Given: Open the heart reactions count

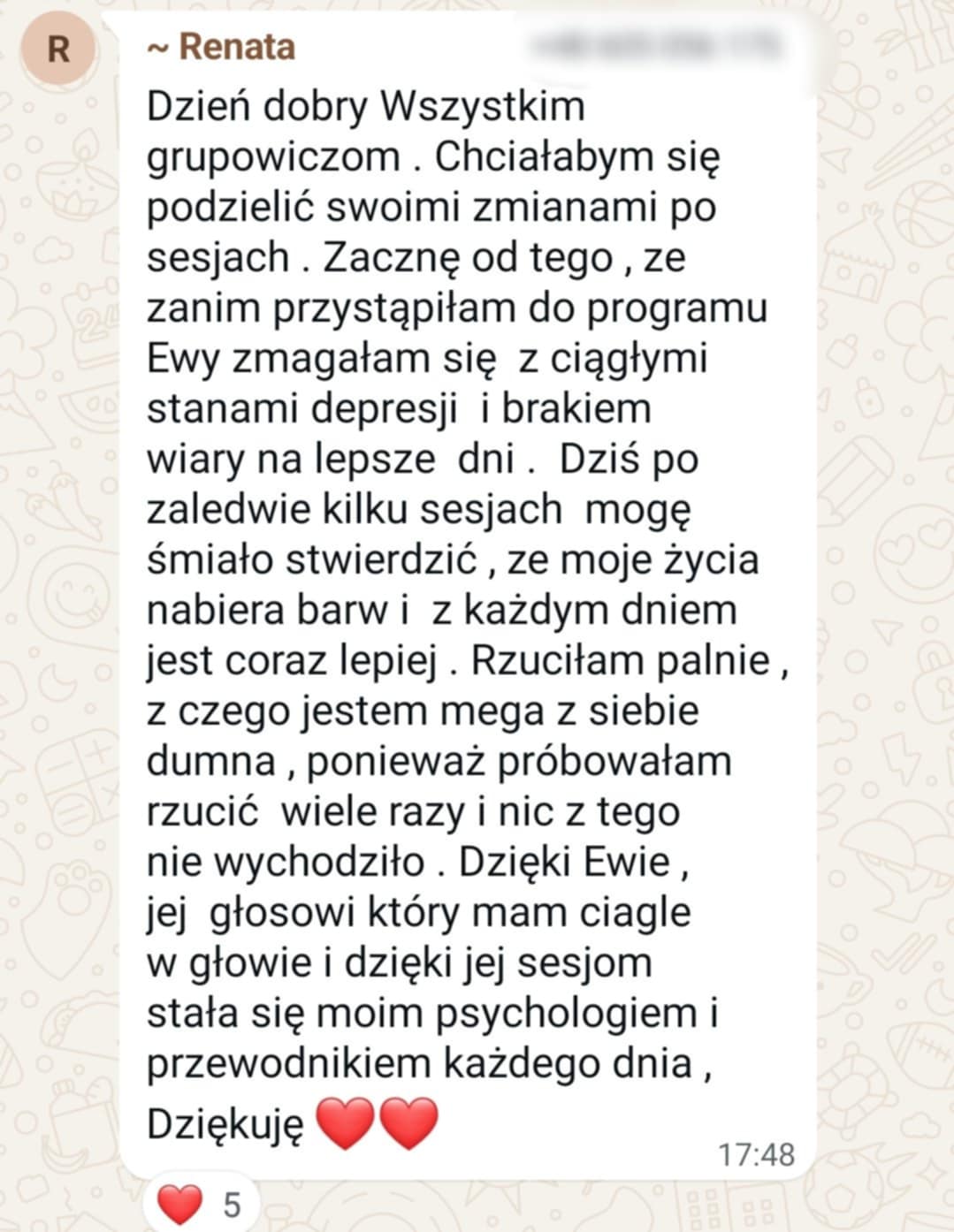Looking at the screenshot, I should tap(200, 1205).
